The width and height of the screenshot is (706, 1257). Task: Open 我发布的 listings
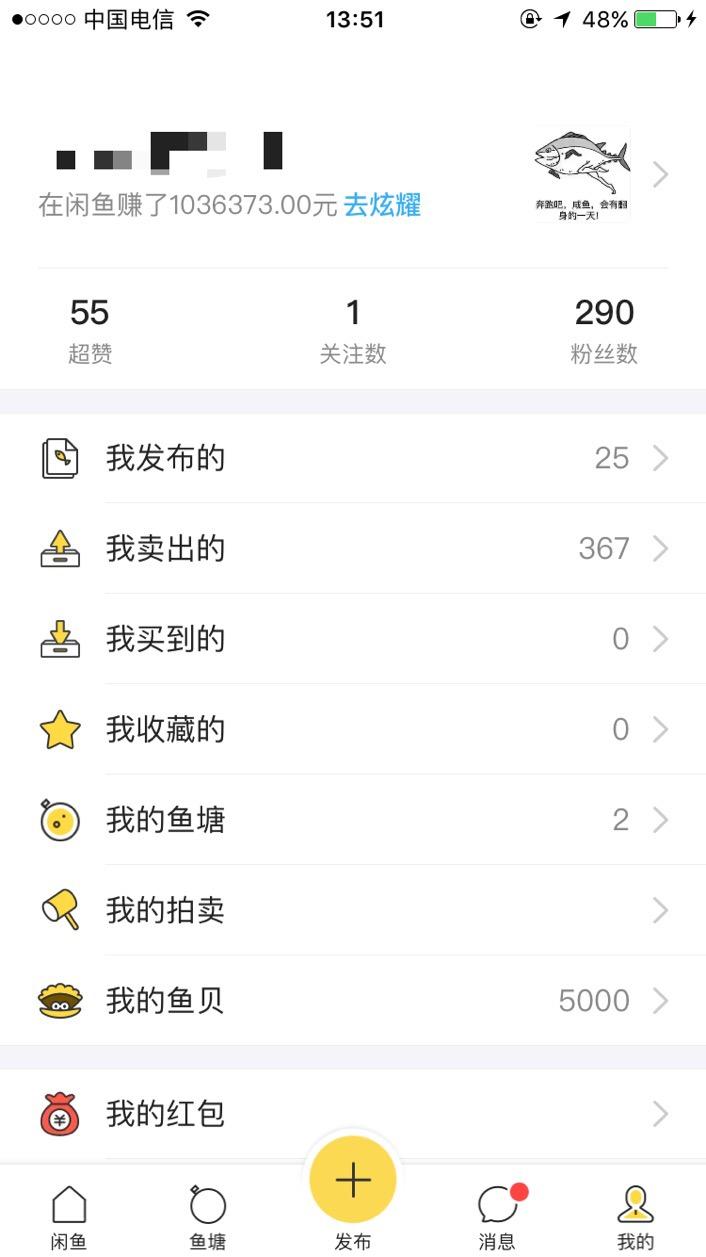tap(353, 458)
